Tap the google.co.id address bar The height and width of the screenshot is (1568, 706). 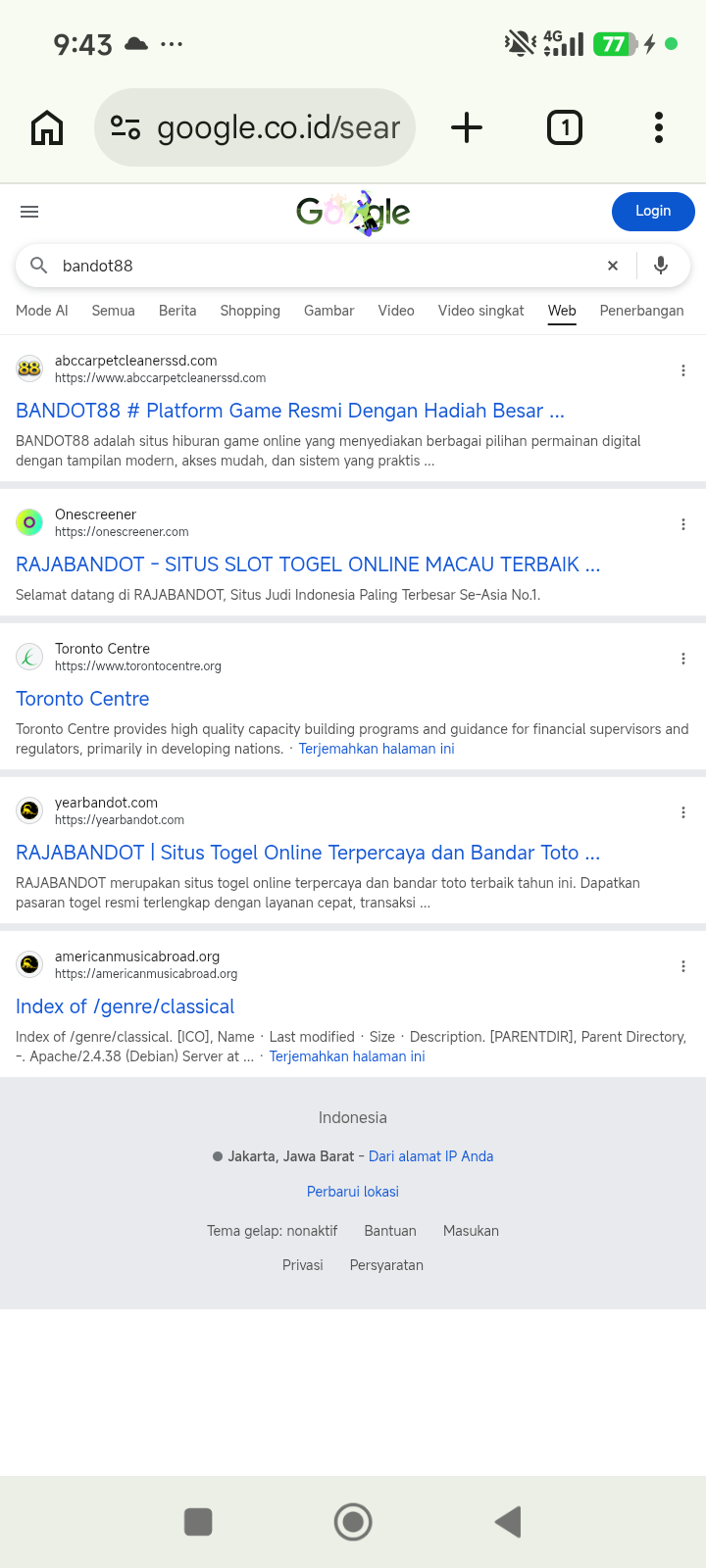coord(255,127)
